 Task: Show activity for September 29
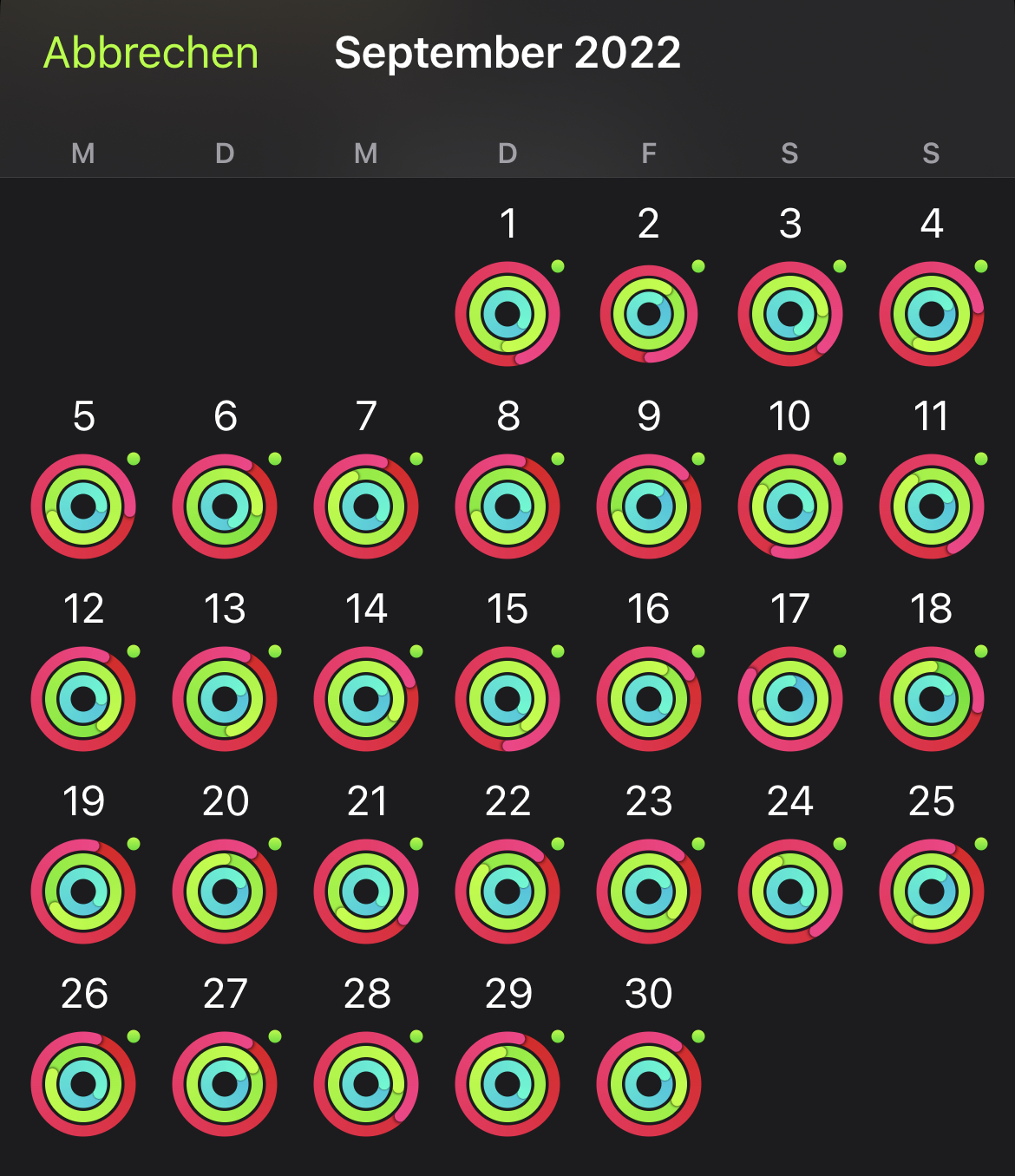(x=507, y=1084)
